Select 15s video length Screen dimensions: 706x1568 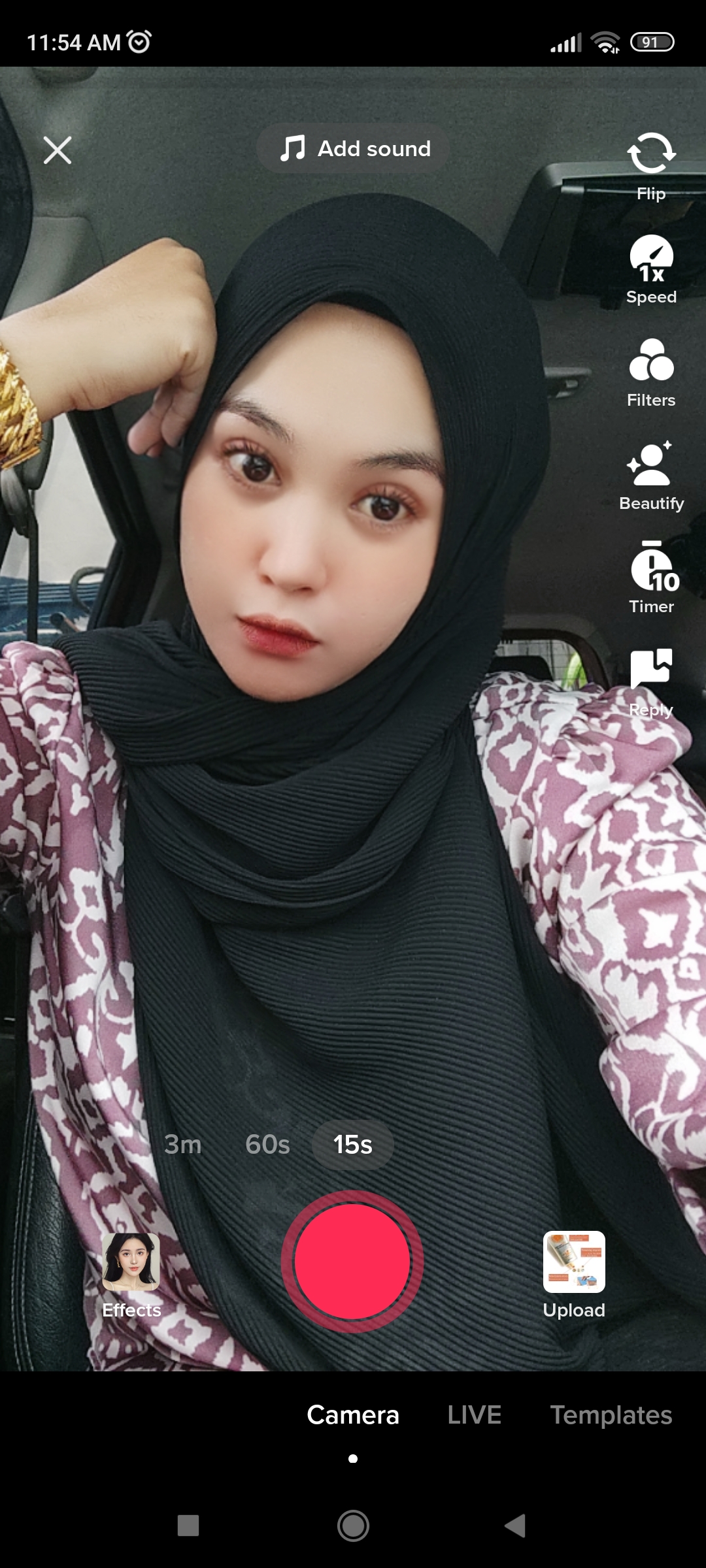(x=353, y=1144)
